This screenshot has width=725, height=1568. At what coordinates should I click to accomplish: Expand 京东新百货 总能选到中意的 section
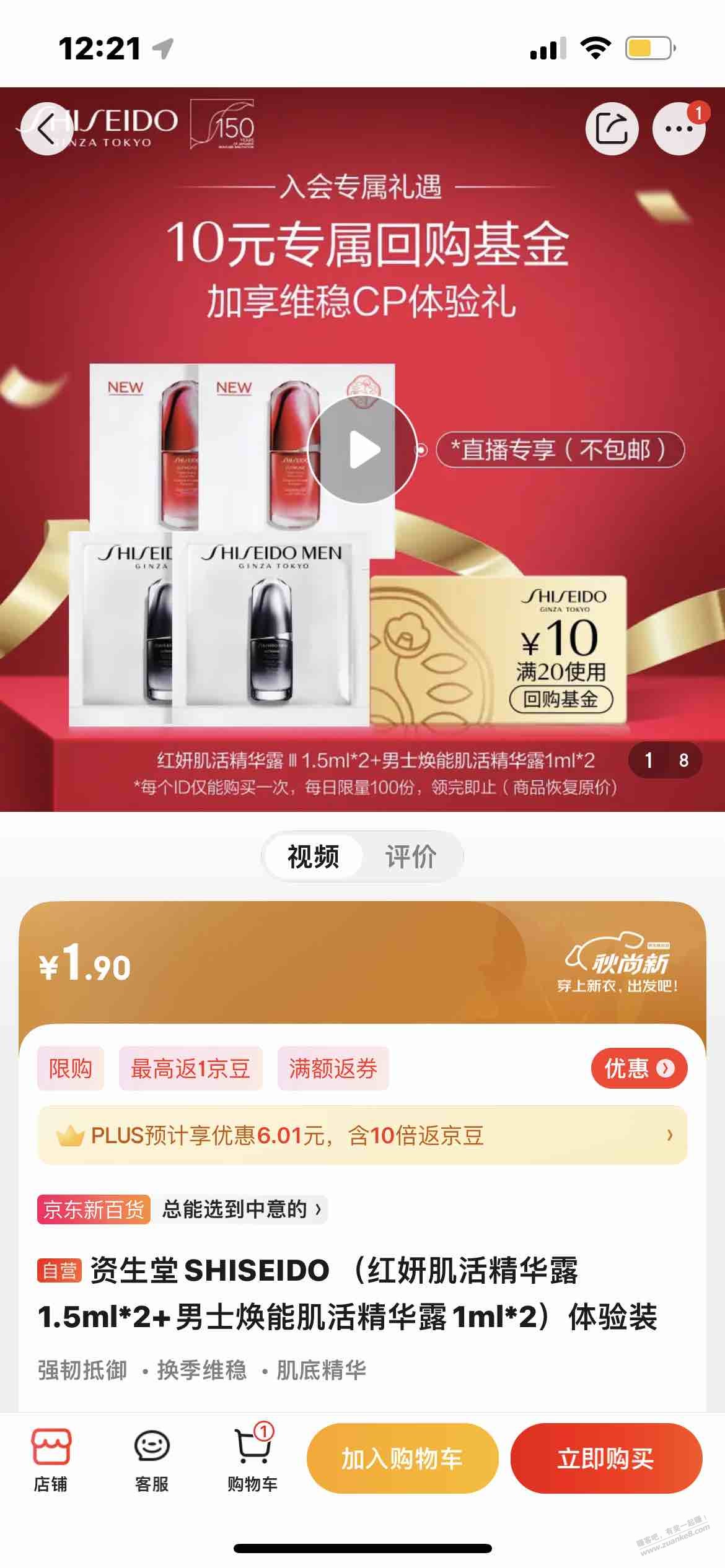186,1208
